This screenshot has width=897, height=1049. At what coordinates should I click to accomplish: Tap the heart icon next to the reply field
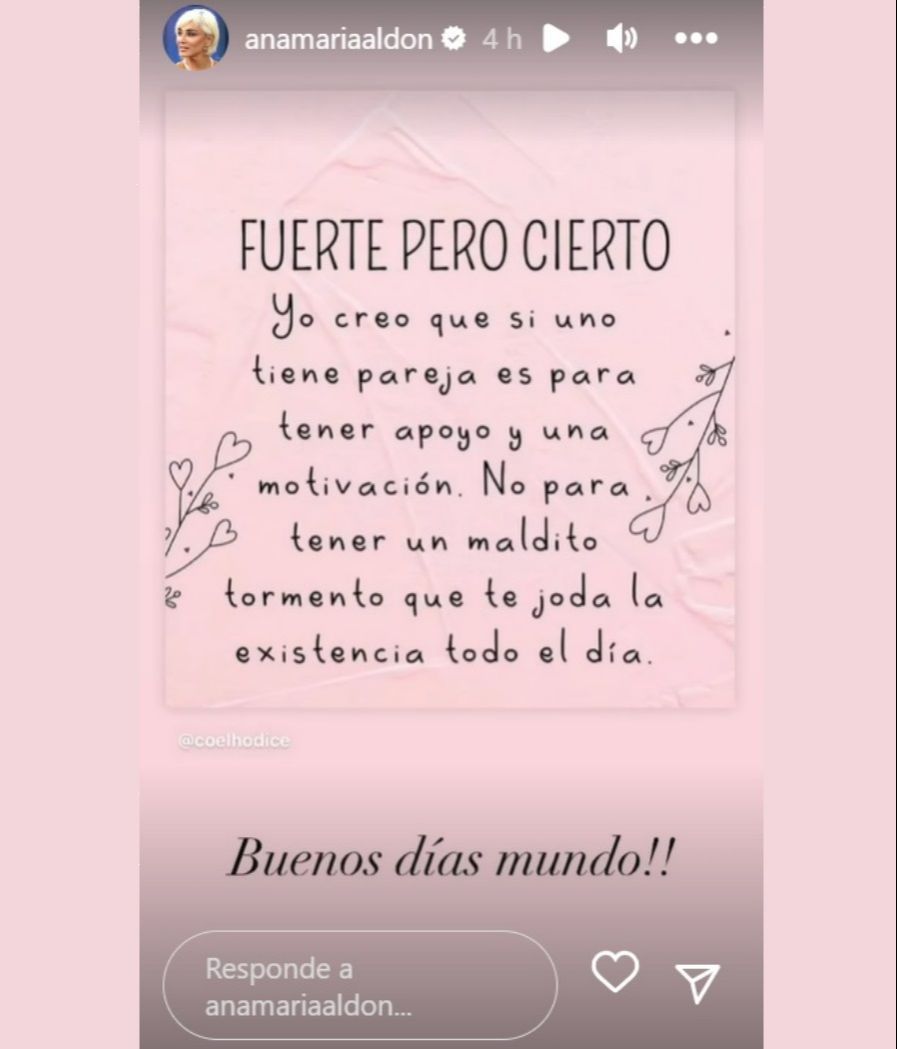pyautogui.click(x=614, y=972)
